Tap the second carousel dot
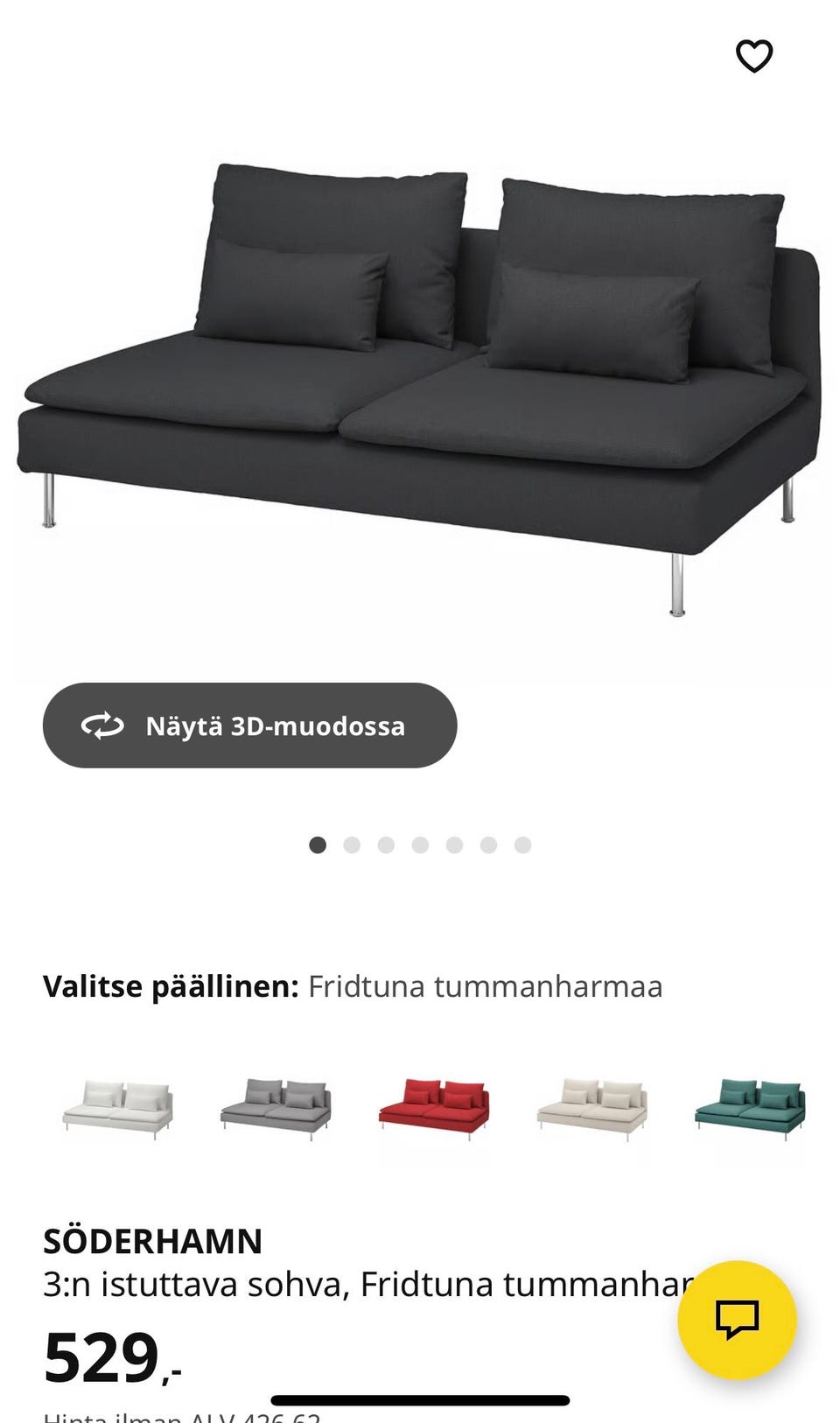840x1423 pixels. pos(351,844)
